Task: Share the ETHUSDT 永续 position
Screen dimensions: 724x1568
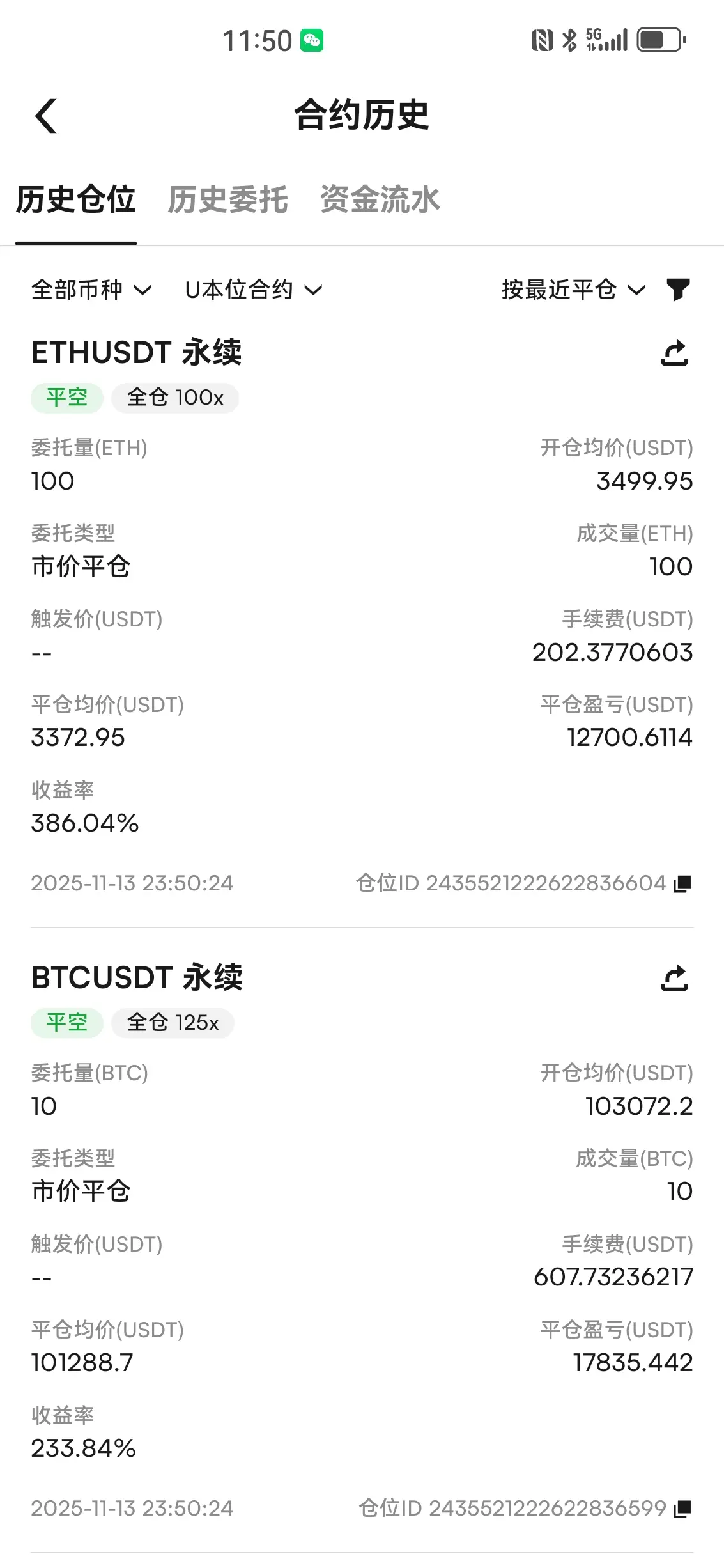Action: click(x=675, y=353)
